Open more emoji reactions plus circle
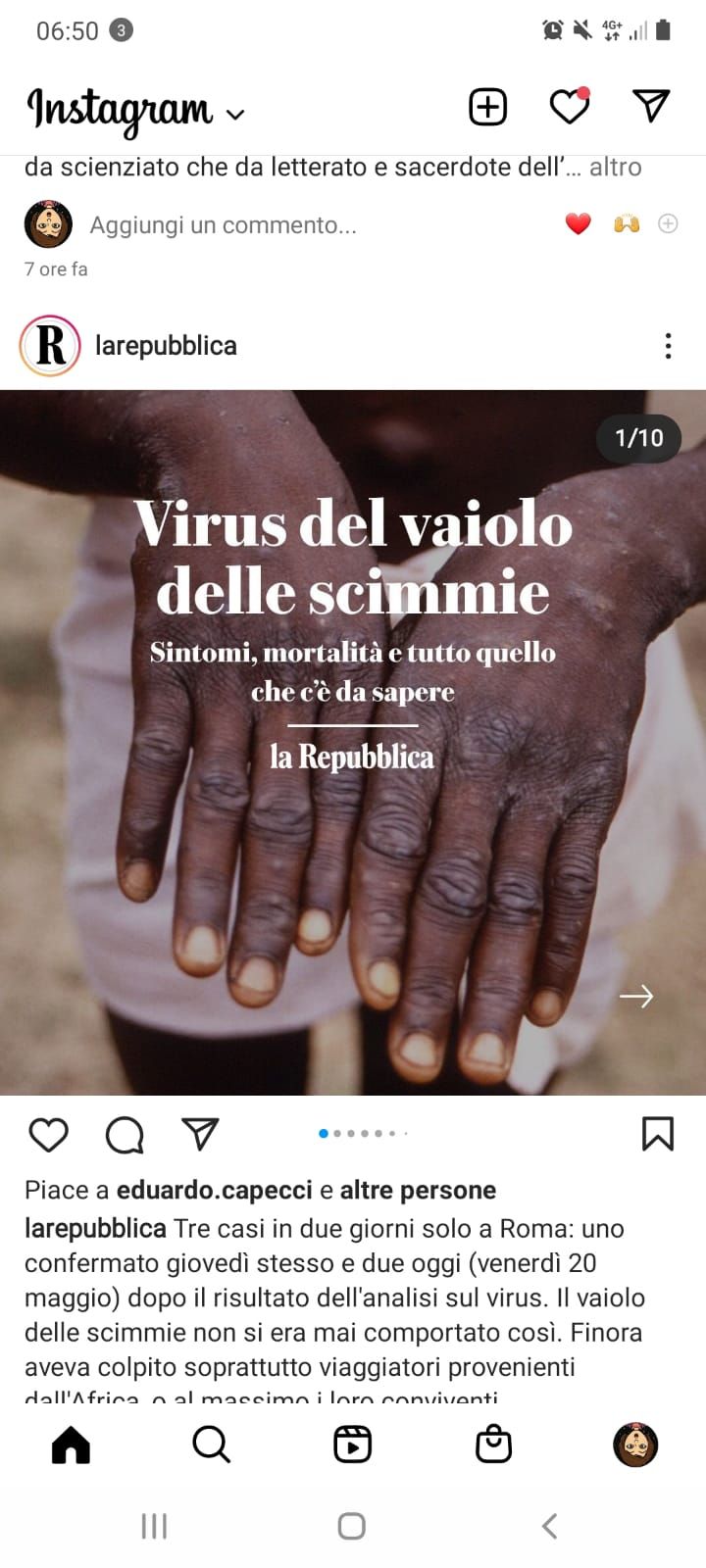Screen dimensions: 706x1568 click(x=668, y=224)
